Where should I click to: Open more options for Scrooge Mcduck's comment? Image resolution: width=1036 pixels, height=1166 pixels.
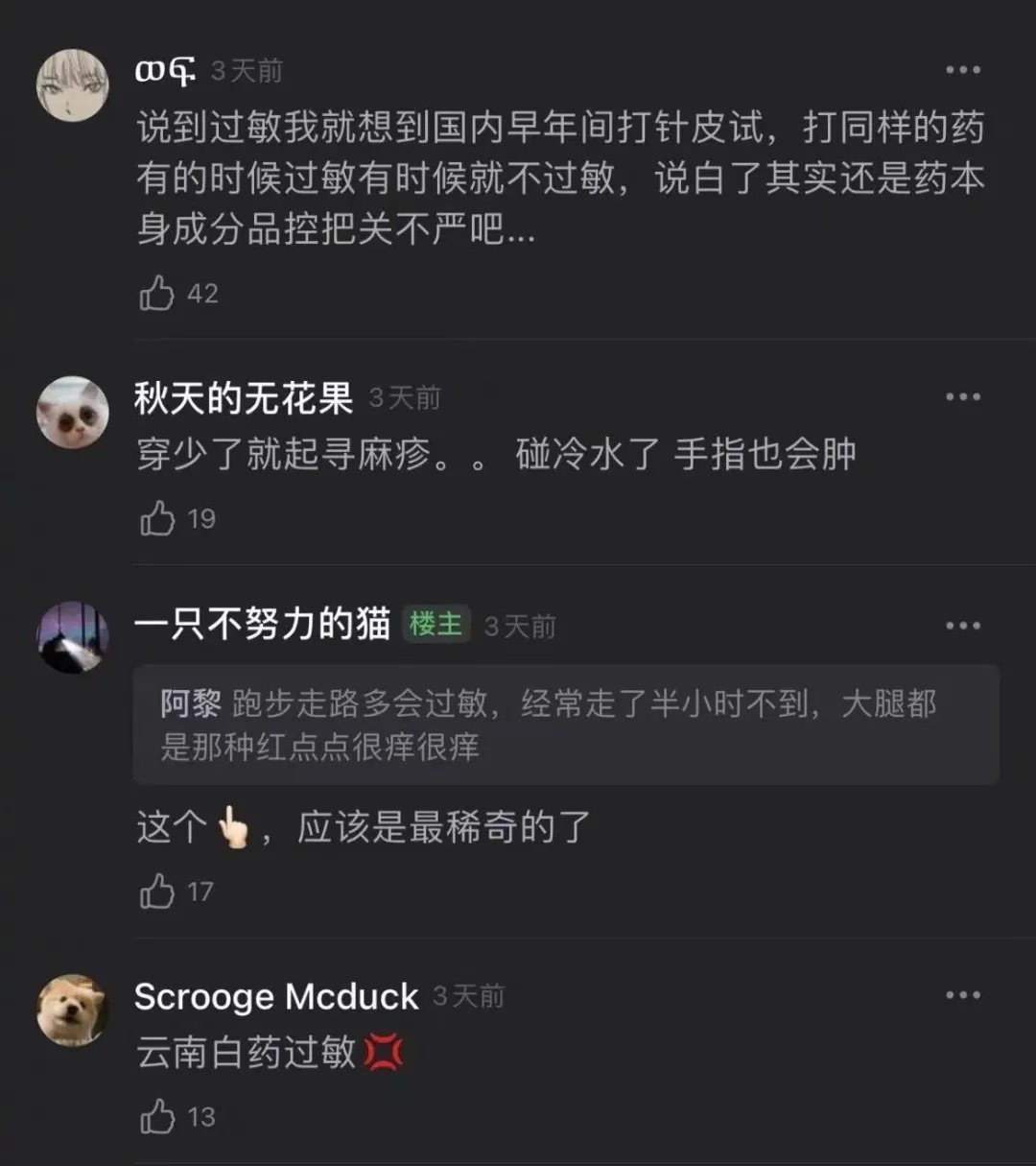(962, 995)
